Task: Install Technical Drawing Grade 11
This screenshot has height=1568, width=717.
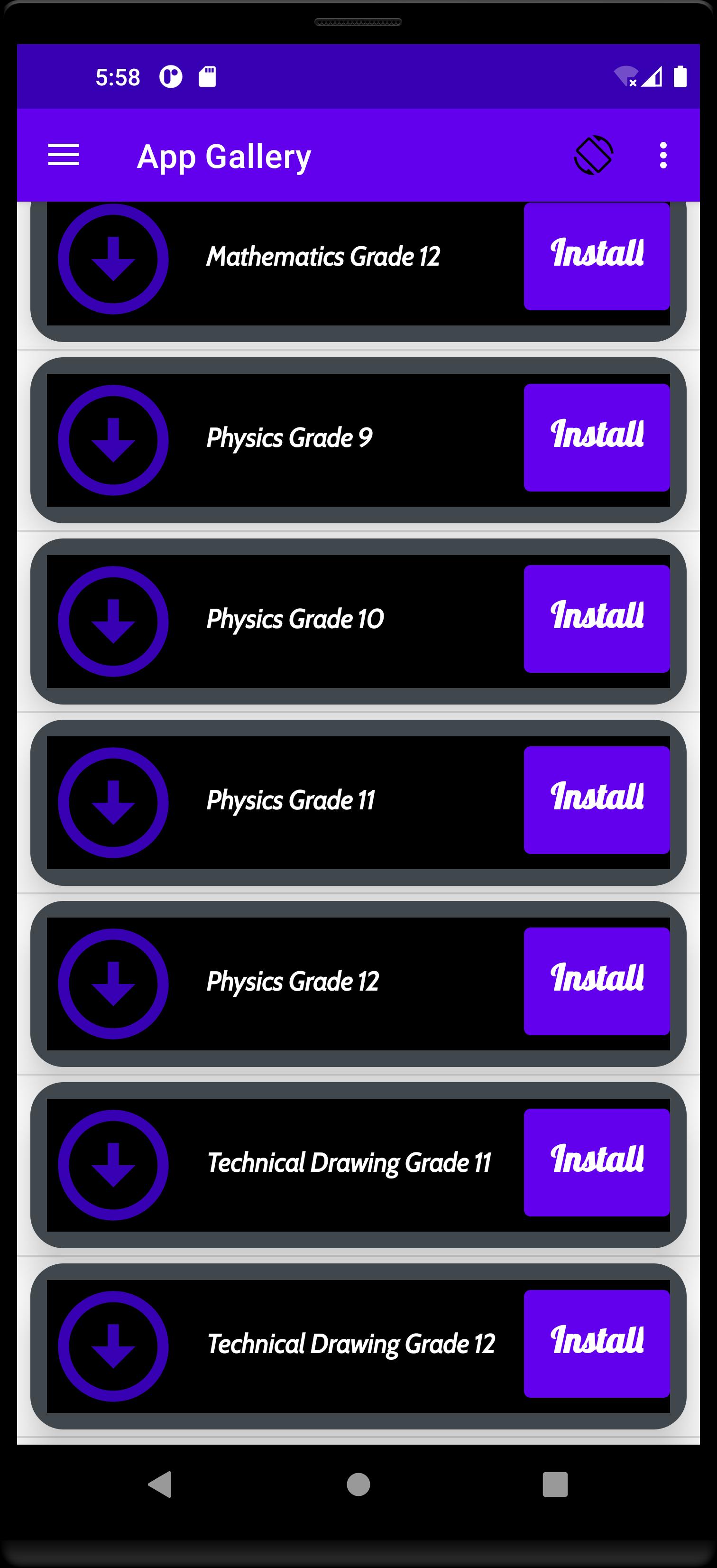Action: point(597,1163)
